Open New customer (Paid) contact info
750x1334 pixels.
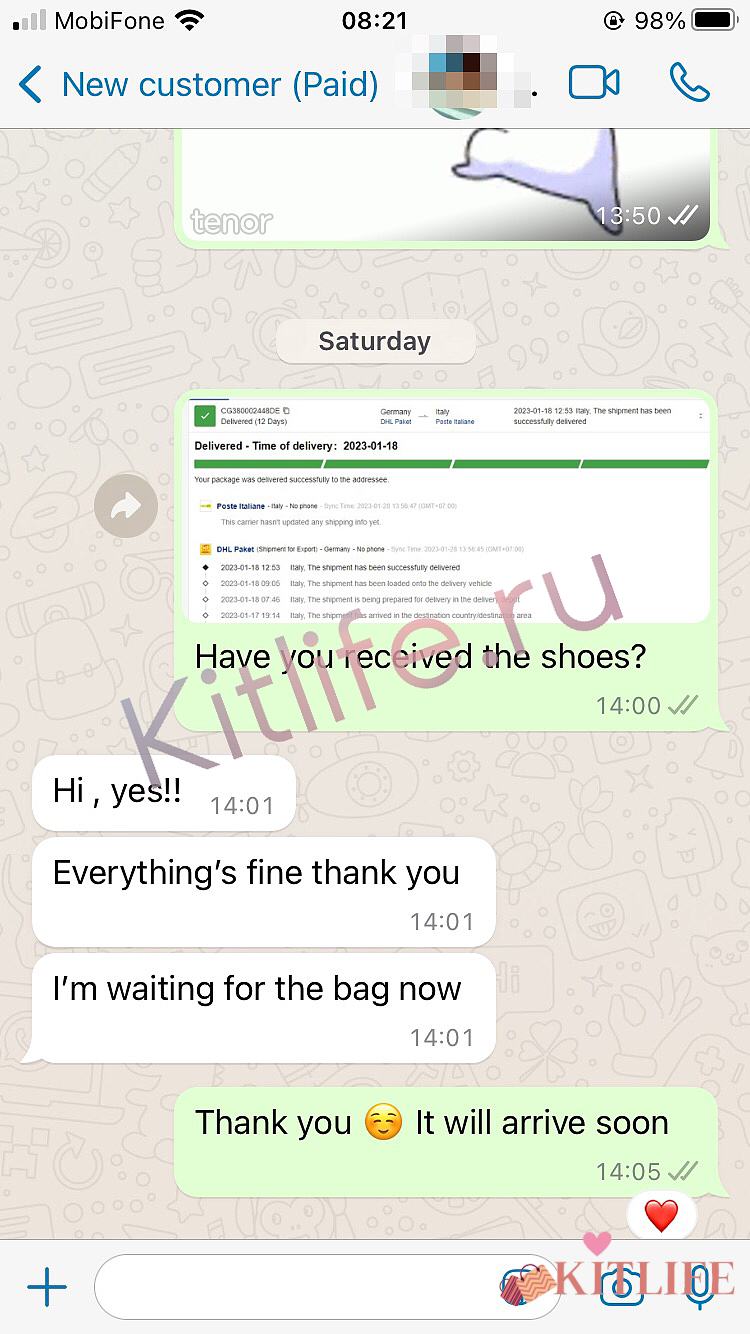coord(220,85)
